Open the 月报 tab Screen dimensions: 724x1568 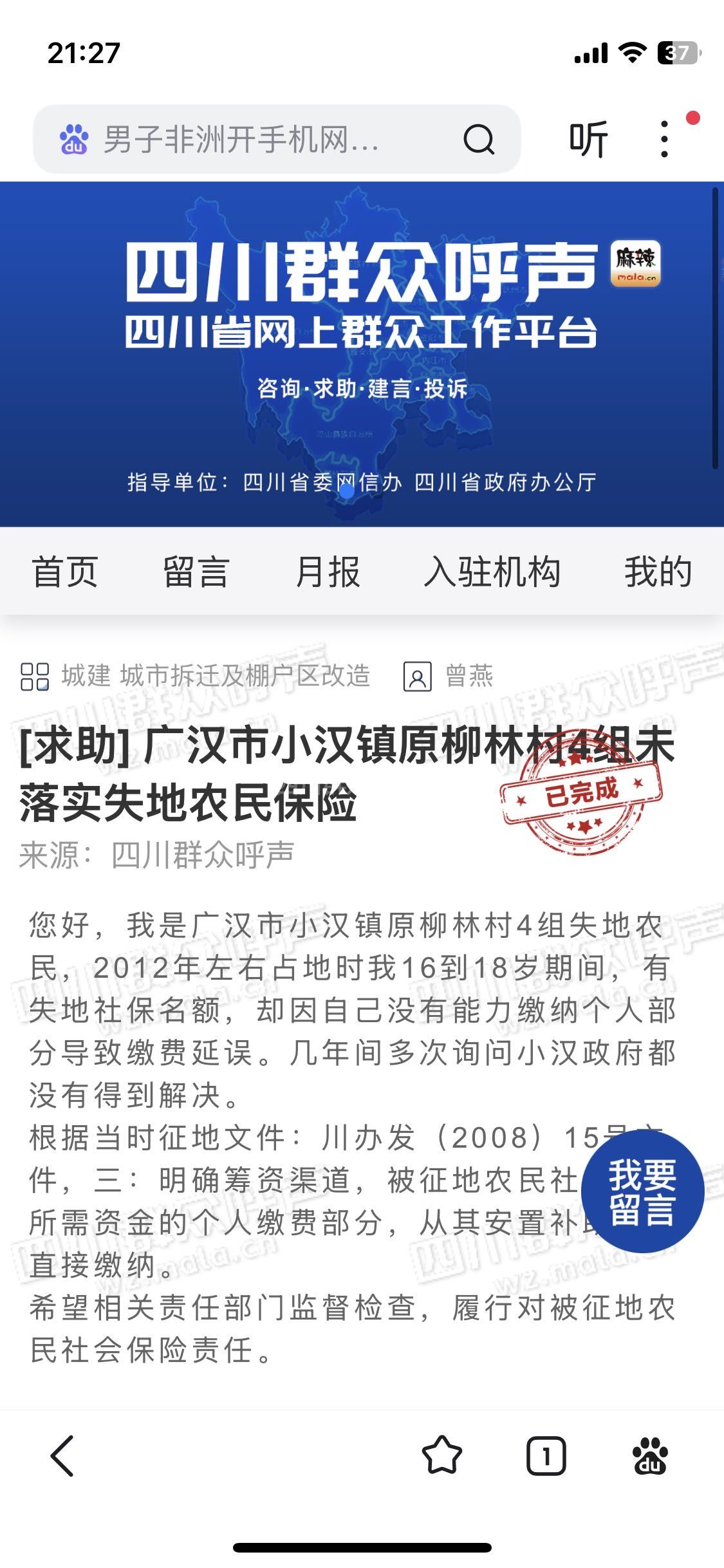[328, 572]
